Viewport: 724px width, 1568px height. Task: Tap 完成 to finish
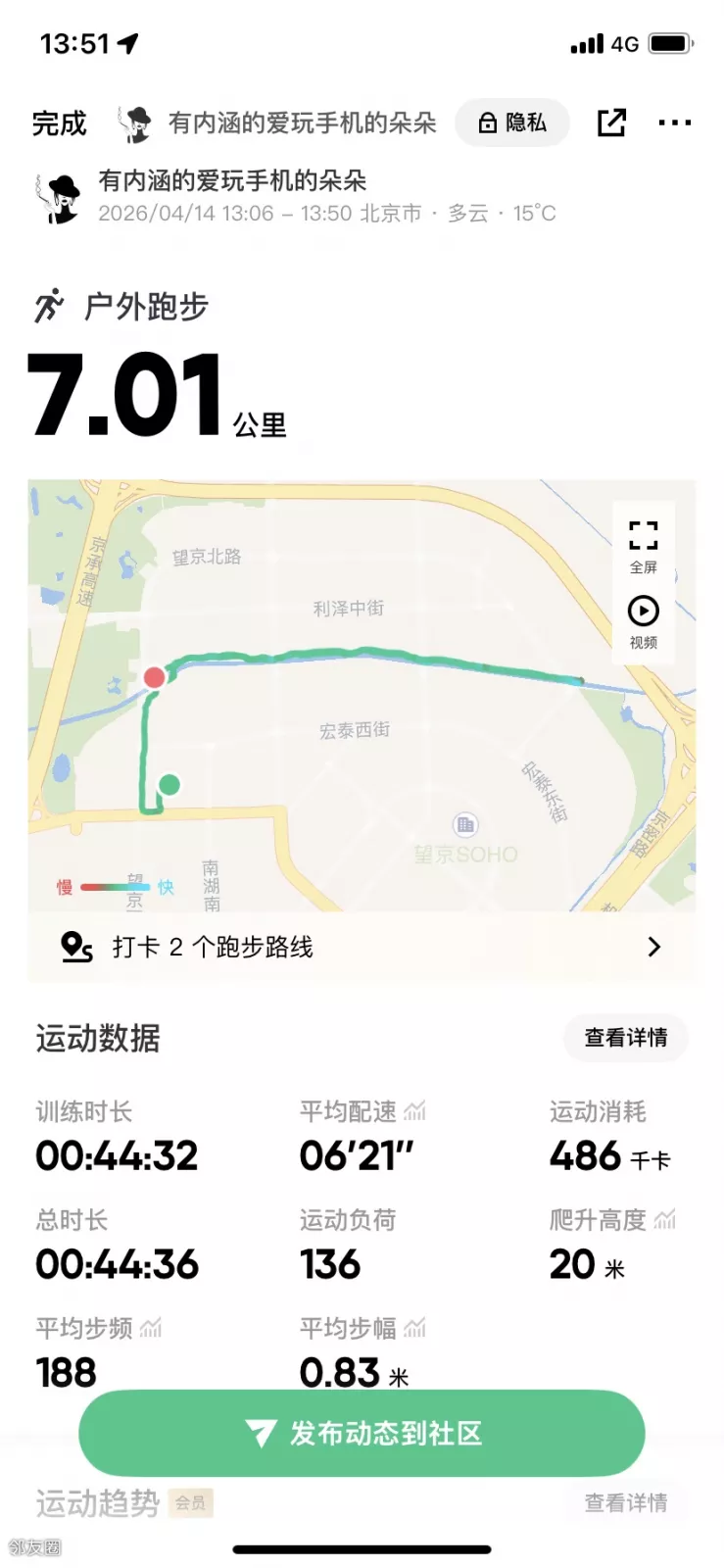point(59,123)
